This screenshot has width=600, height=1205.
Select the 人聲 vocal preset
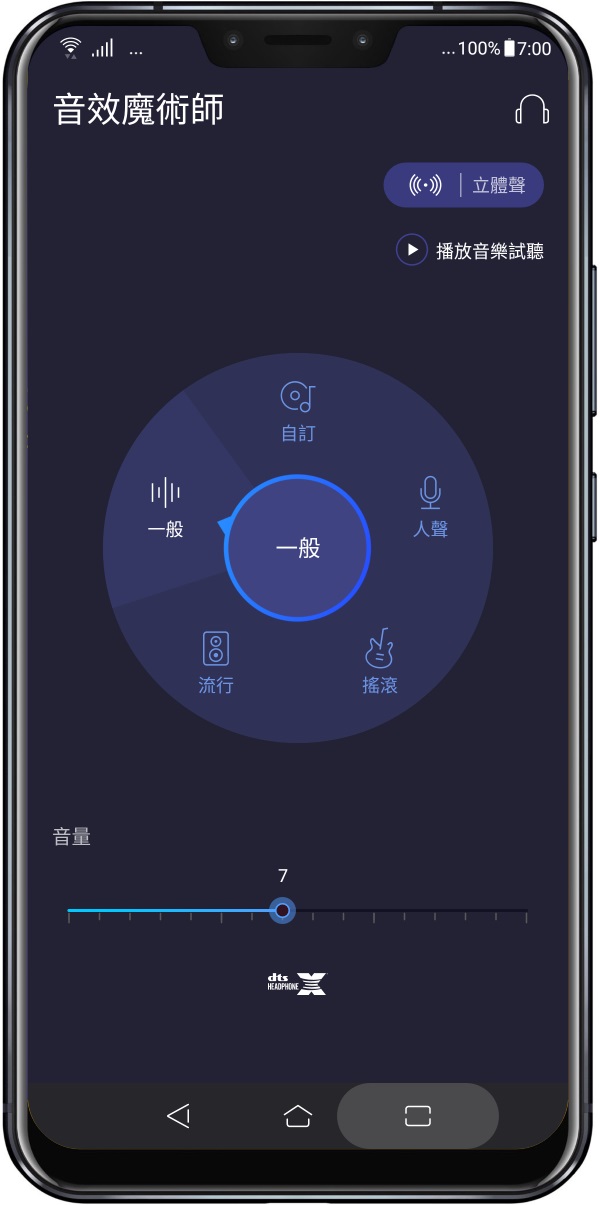pos(430,508)
